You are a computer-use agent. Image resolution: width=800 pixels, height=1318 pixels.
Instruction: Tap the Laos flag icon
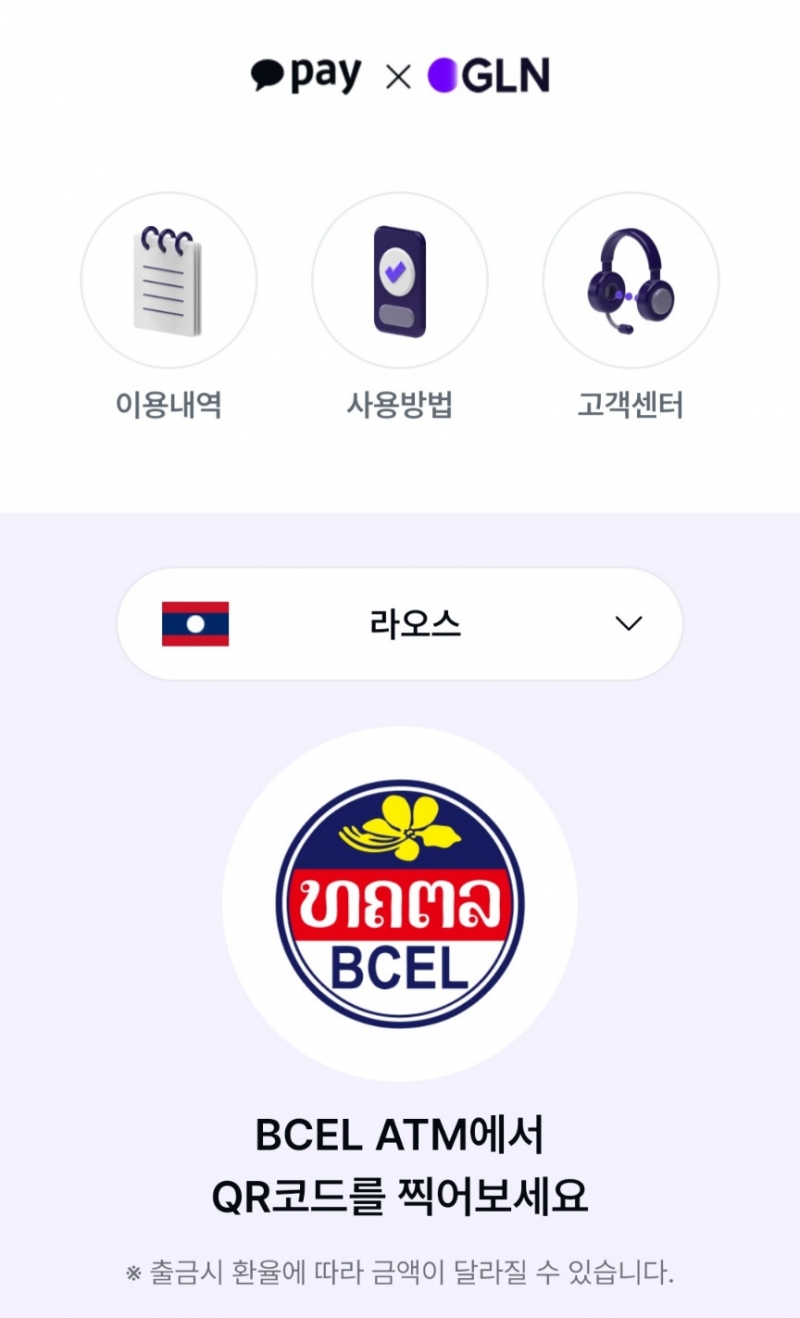click(196, 623)
